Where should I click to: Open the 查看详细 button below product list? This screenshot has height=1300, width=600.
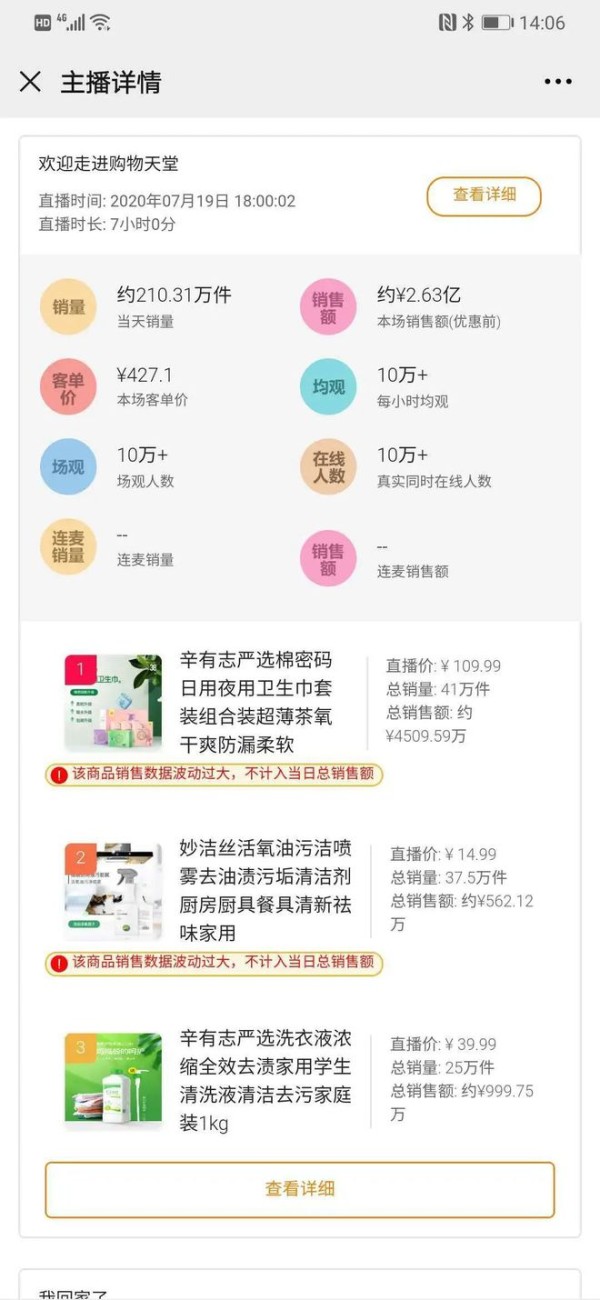300,1189
